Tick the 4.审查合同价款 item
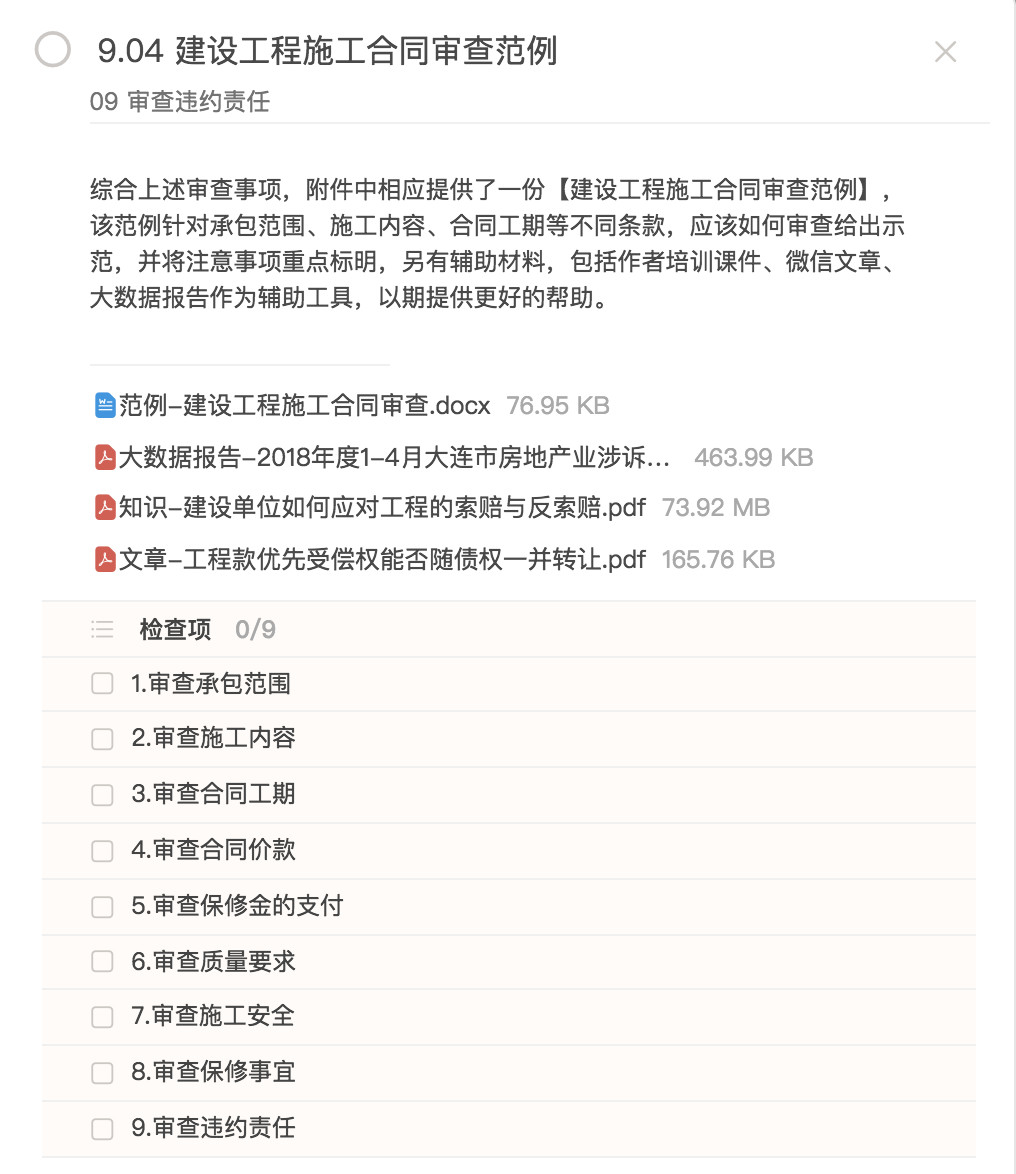 pyautogui.click(x=102, y=851)
